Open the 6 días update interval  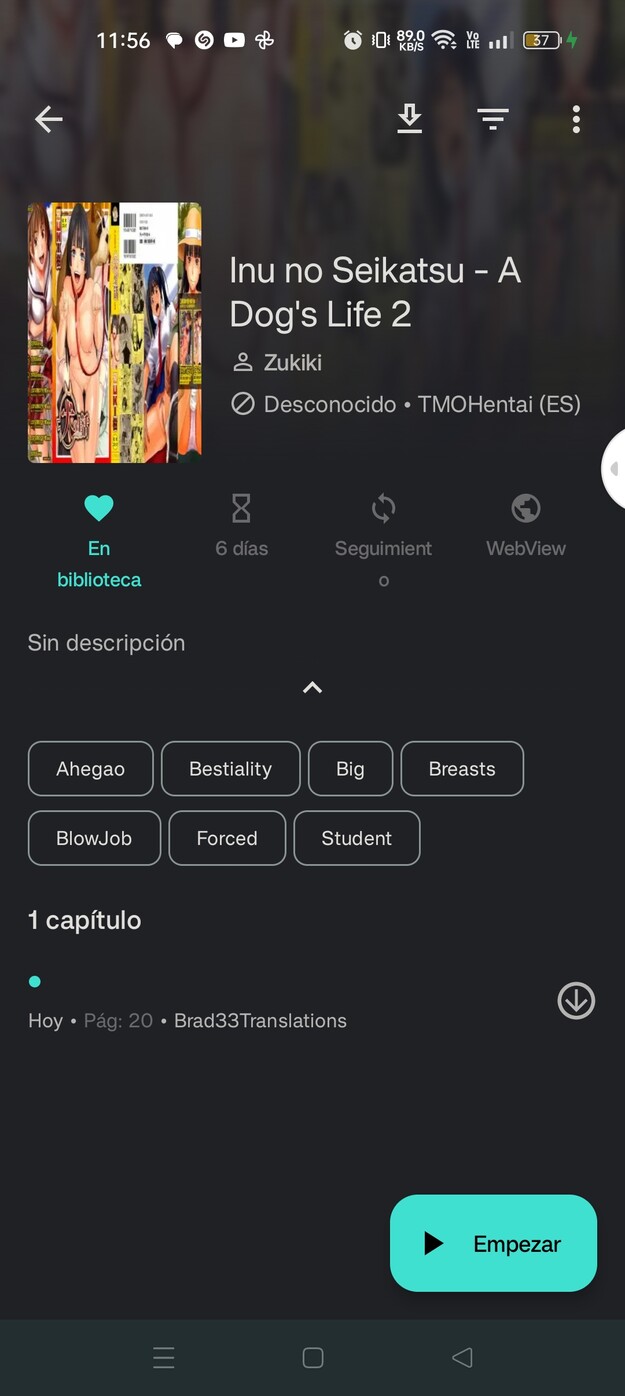tap(241, 526)
